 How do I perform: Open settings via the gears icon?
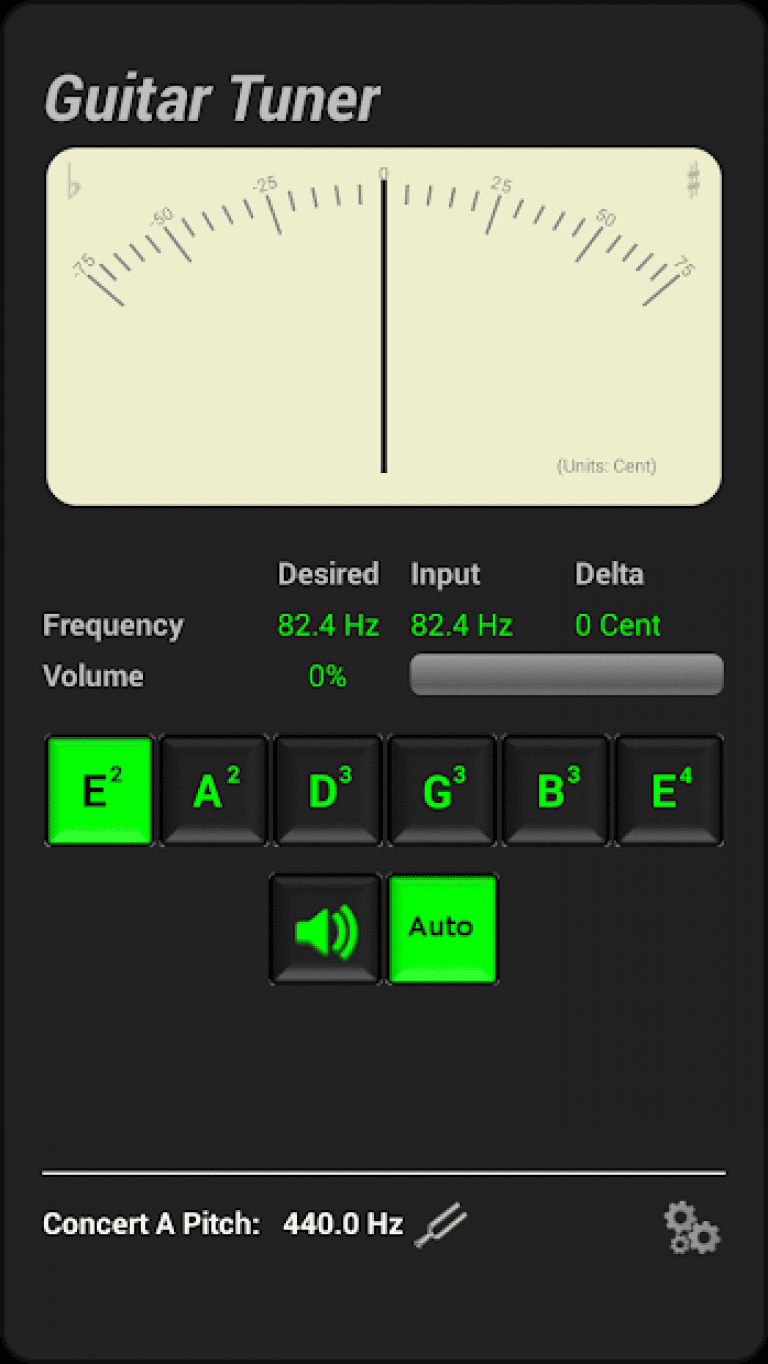click(690, 1228)
